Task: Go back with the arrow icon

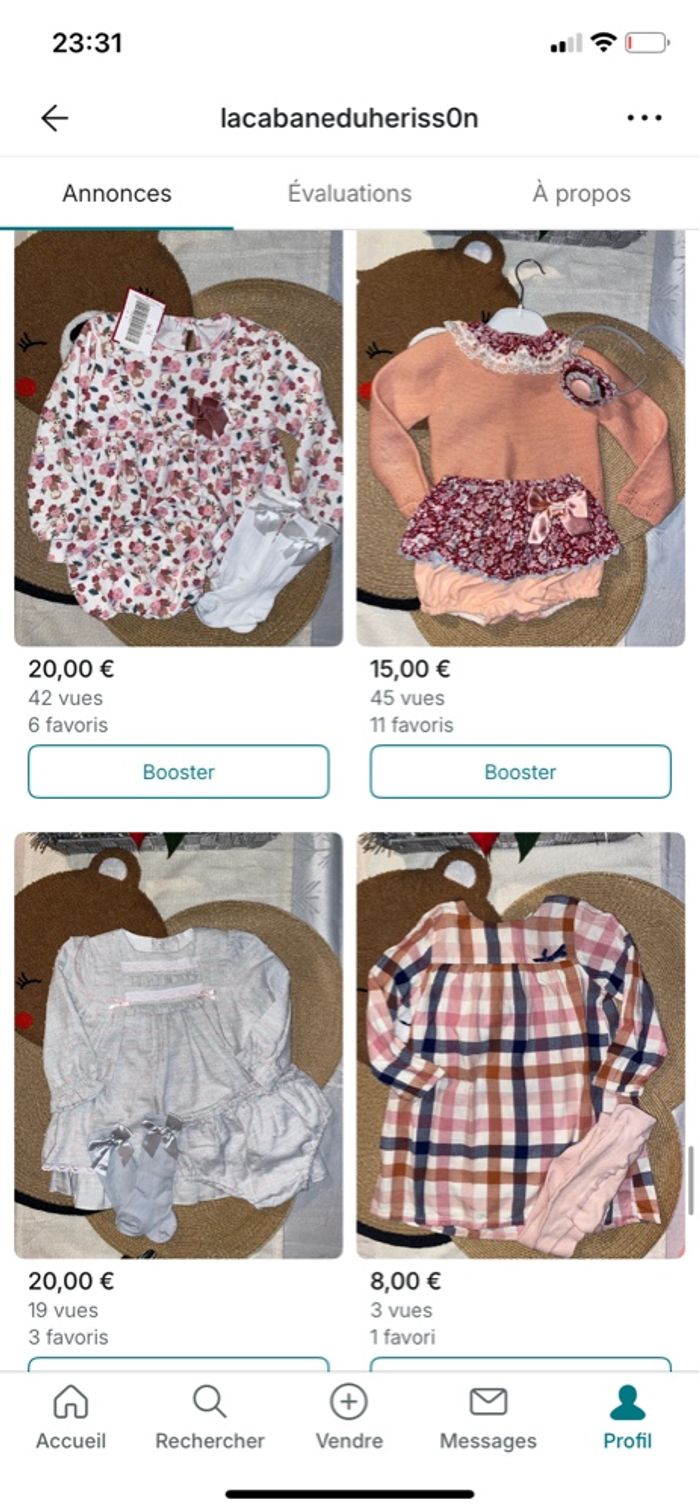Action: pos(54,118)
